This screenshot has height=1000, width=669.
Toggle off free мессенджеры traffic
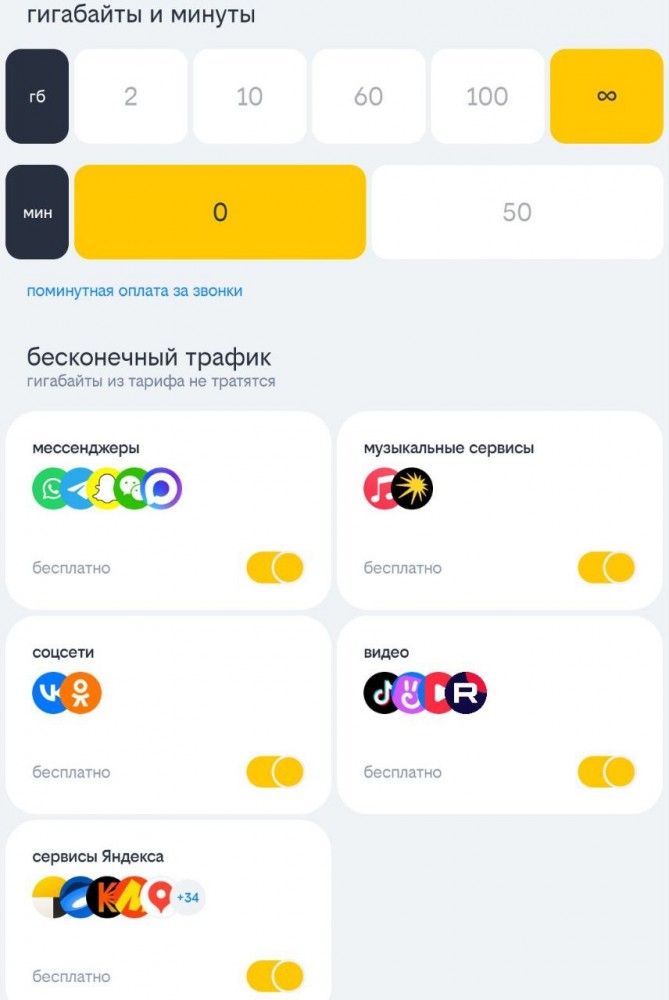tap(275, 568)
